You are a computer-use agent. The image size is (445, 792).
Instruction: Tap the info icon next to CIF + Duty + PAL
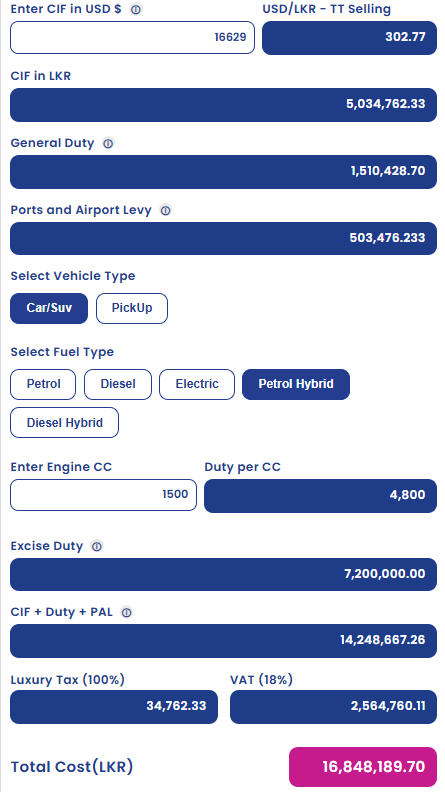pyautogui.click(x=127, y=613)
